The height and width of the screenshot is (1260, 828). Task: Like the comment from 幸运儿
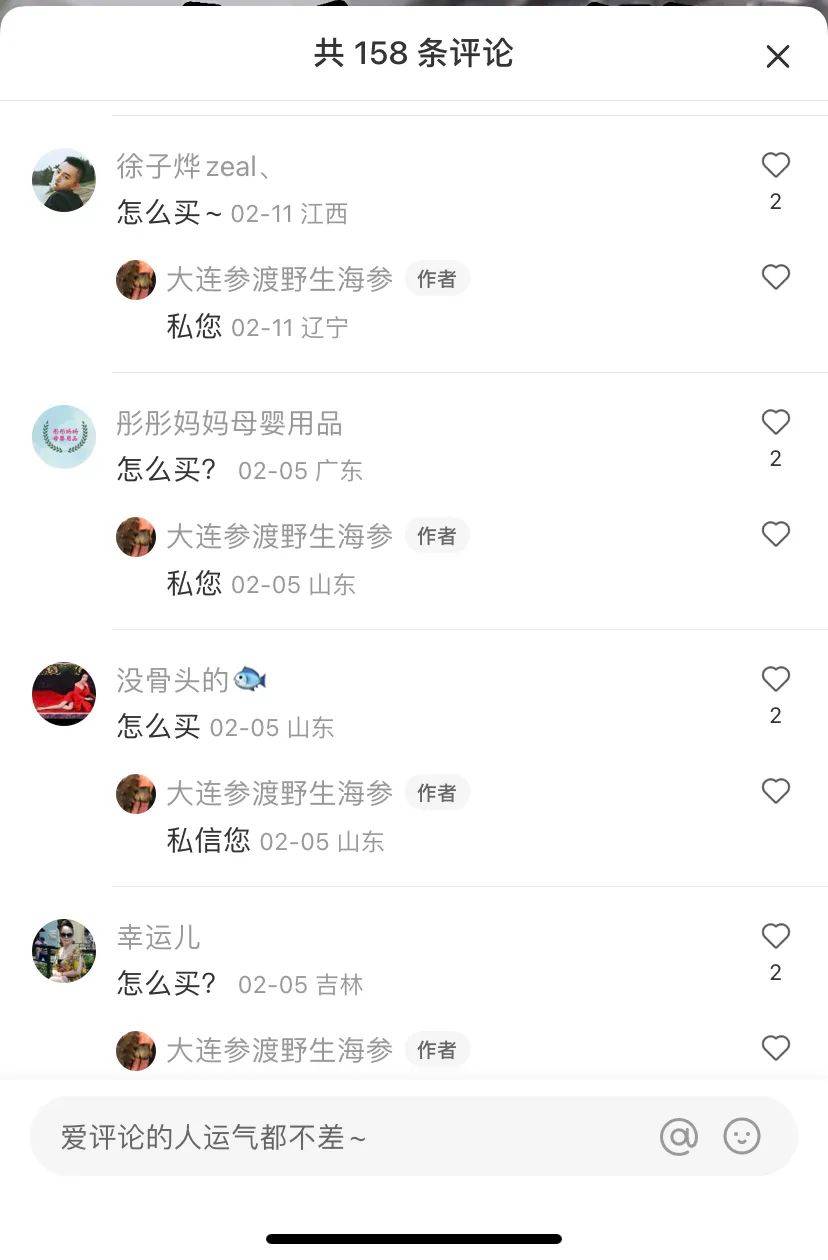pyautogui.click(x=775, y=937)
